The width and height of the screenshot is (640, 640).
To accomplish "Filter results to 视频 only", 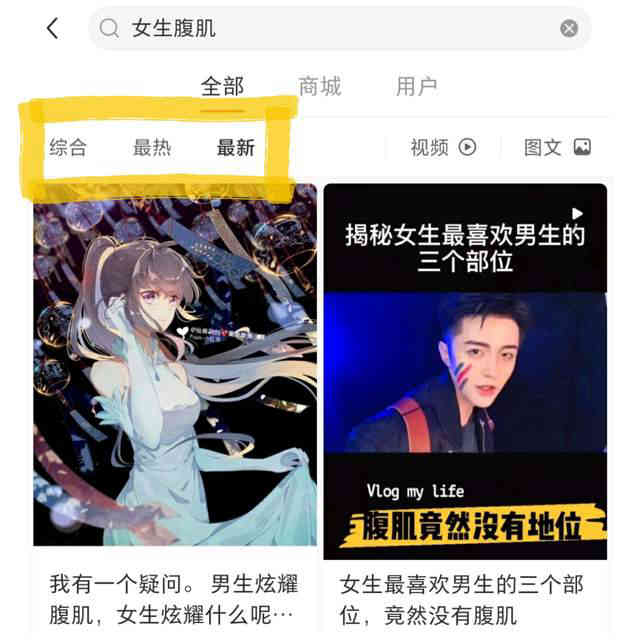I will [x=443, y=148].
